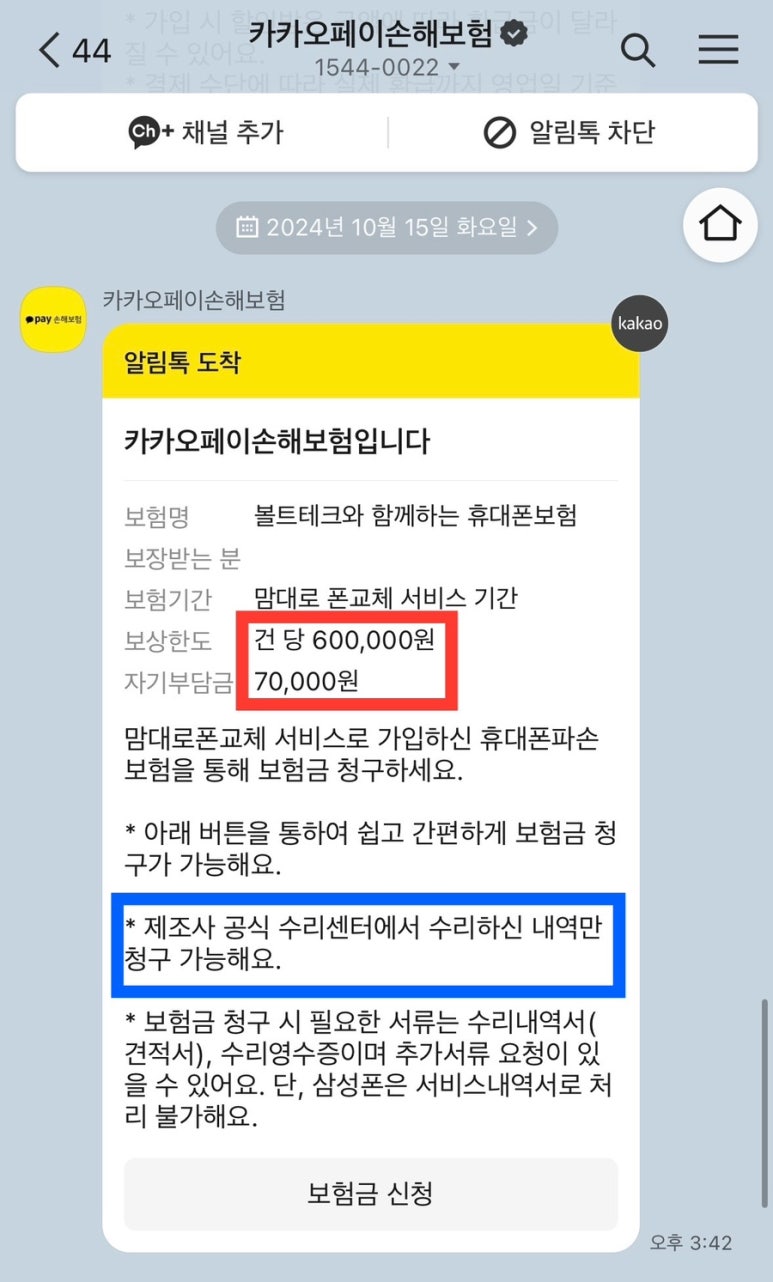Open search in this chat
Screen dimensions: 773x1282
click(x=637, y=49)
